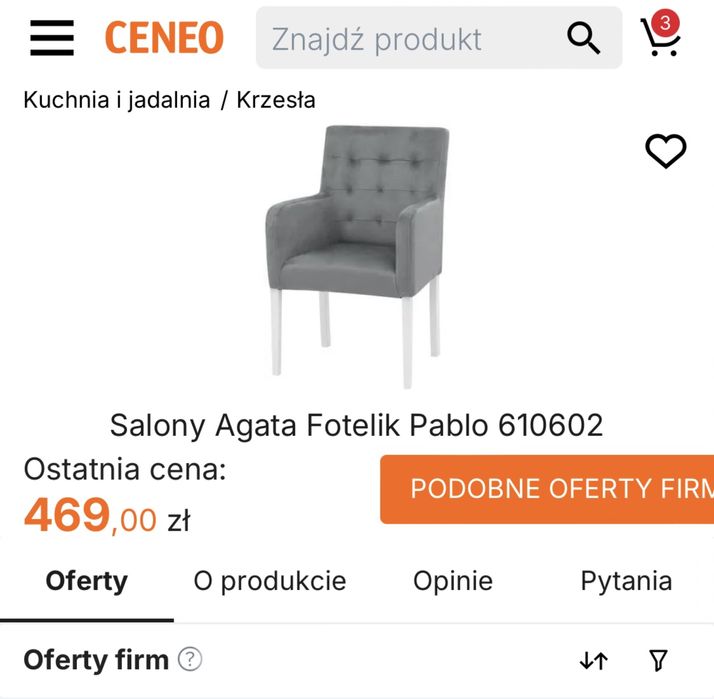This screenshot has height=699, width=714.
Task: Switch to the Opinie tab
Action: [453, 581]
